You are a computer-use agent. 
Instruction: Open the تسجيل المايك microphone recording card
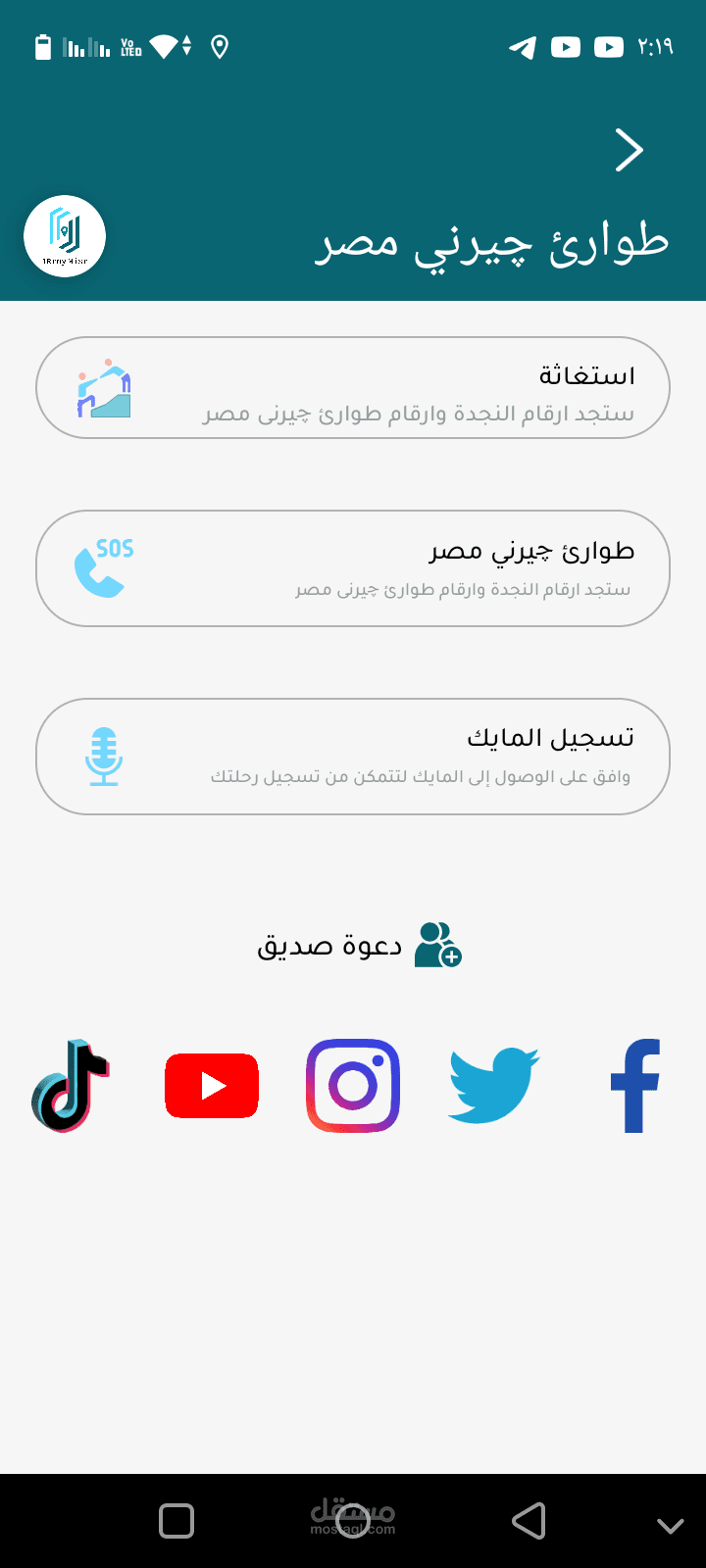(x=353, y=757)
